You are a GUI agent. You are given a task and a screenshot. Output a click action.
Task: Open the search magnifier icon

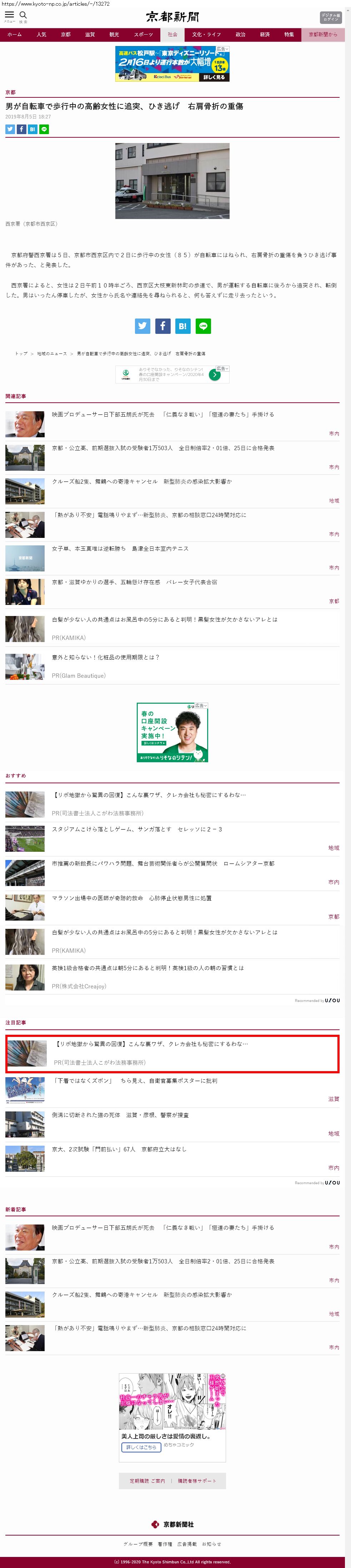pos(23,15)
